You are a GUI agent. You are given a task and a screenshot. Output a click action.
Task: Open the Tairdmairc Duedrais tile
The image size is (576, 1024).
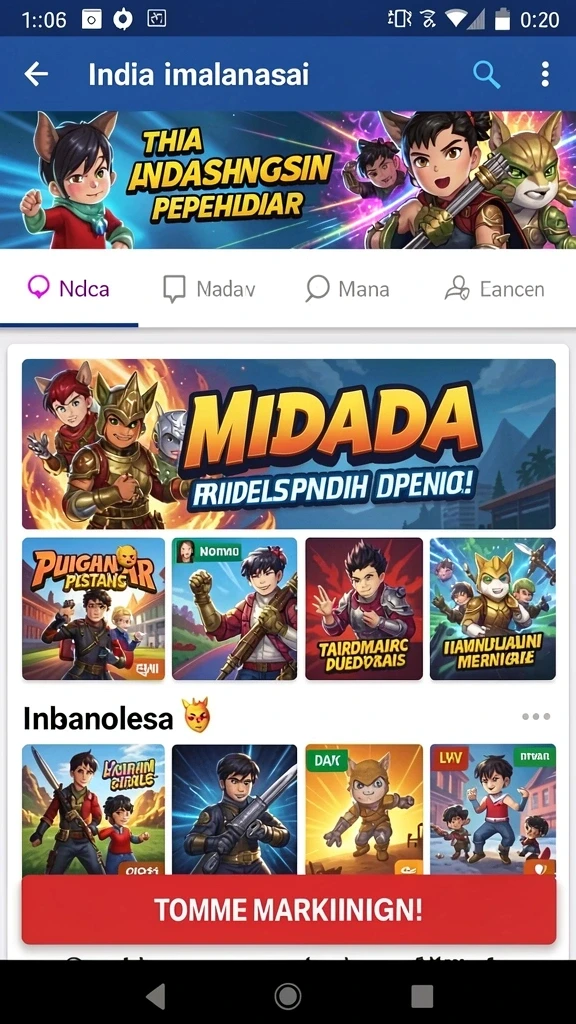(364, 609)
